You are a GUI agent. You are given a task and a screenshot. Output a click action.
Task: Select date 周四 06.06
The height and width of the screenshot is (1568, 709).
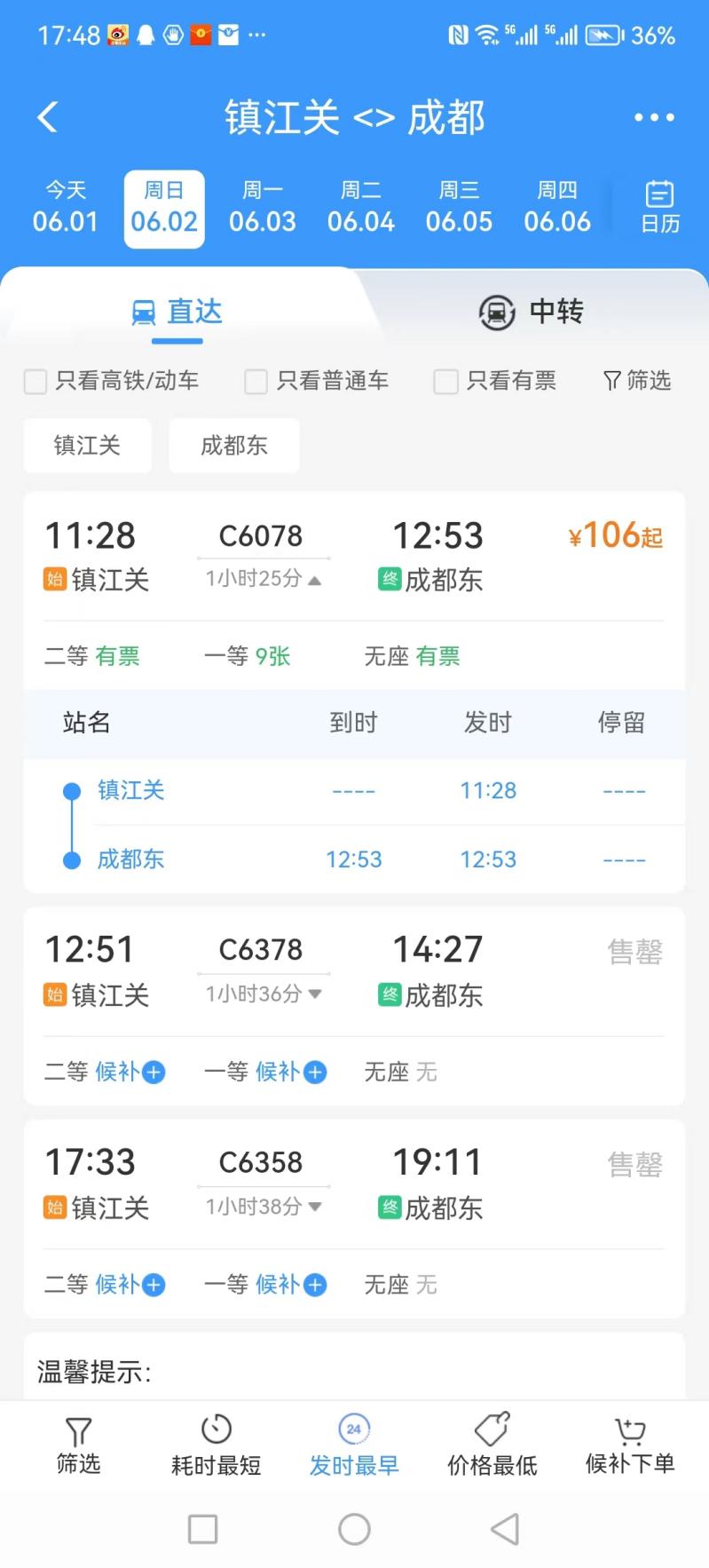coord(557,208)
